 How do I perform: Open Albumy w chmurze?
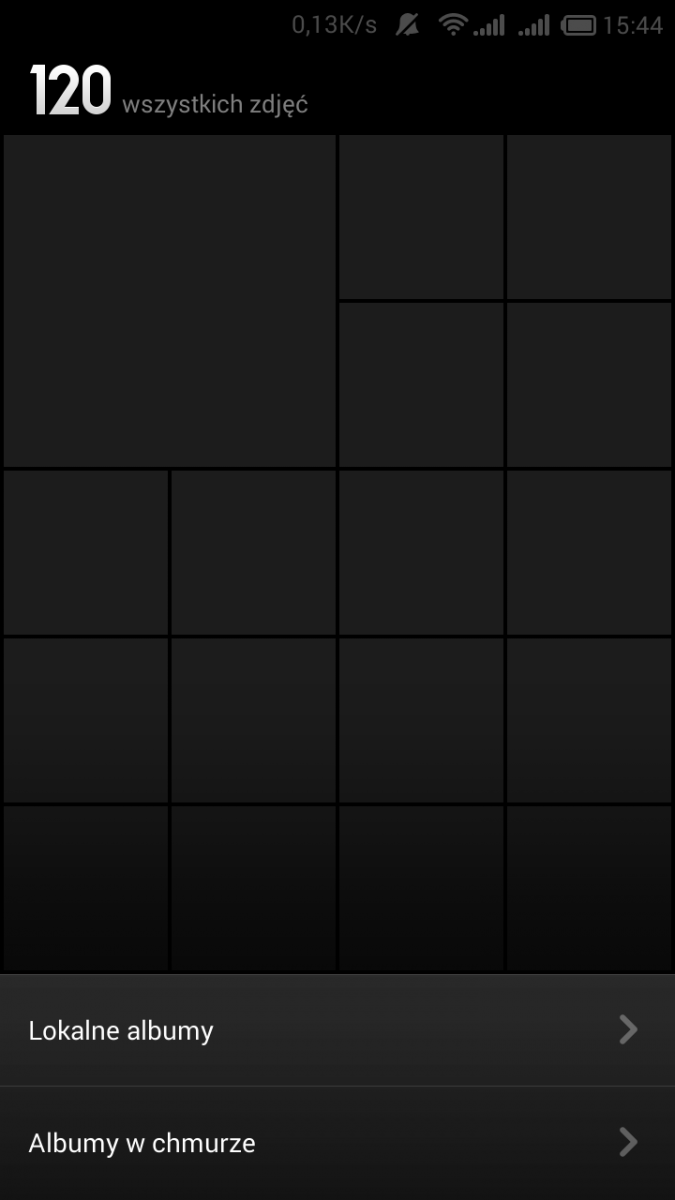[x=337, y=1143]
